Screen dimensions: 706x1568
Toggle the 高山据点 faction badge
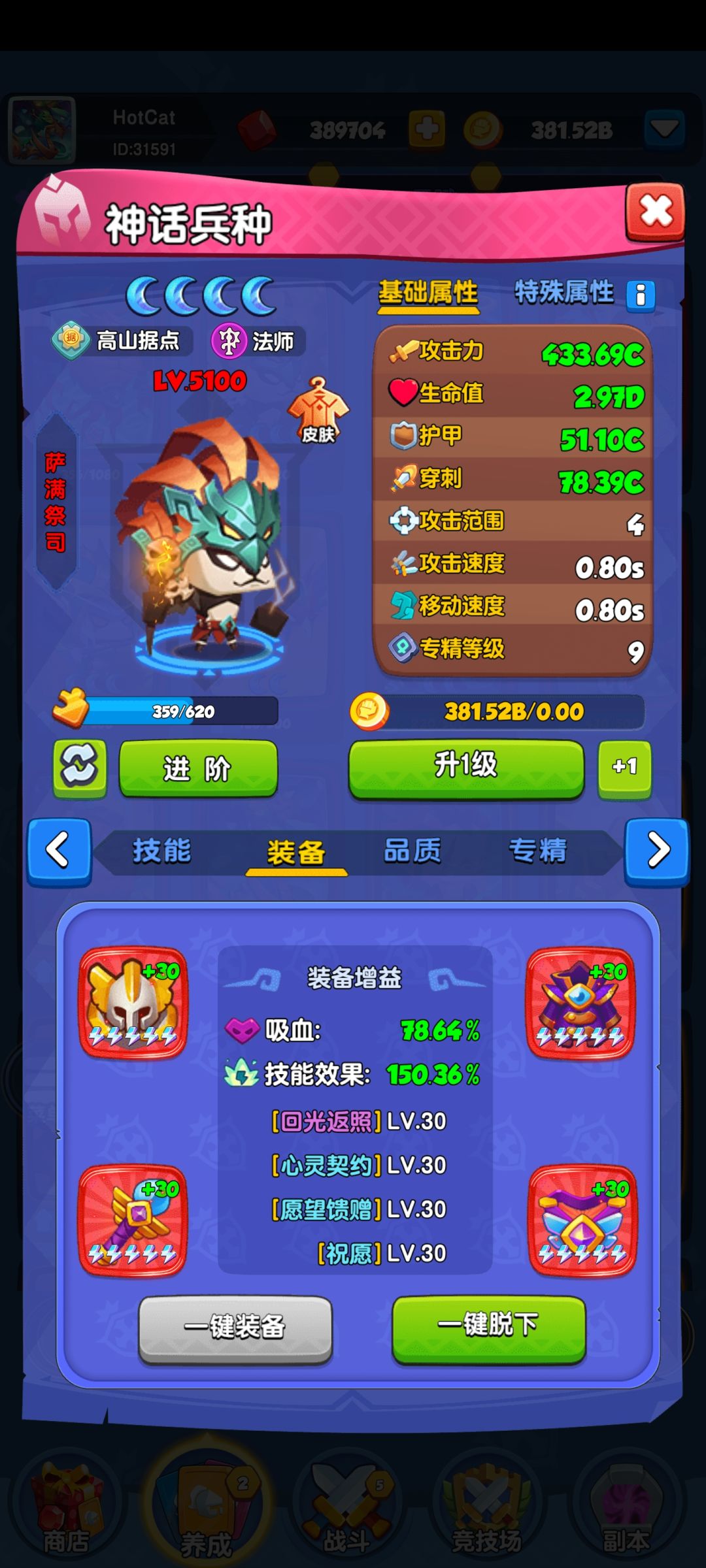(x=124, y=339)
